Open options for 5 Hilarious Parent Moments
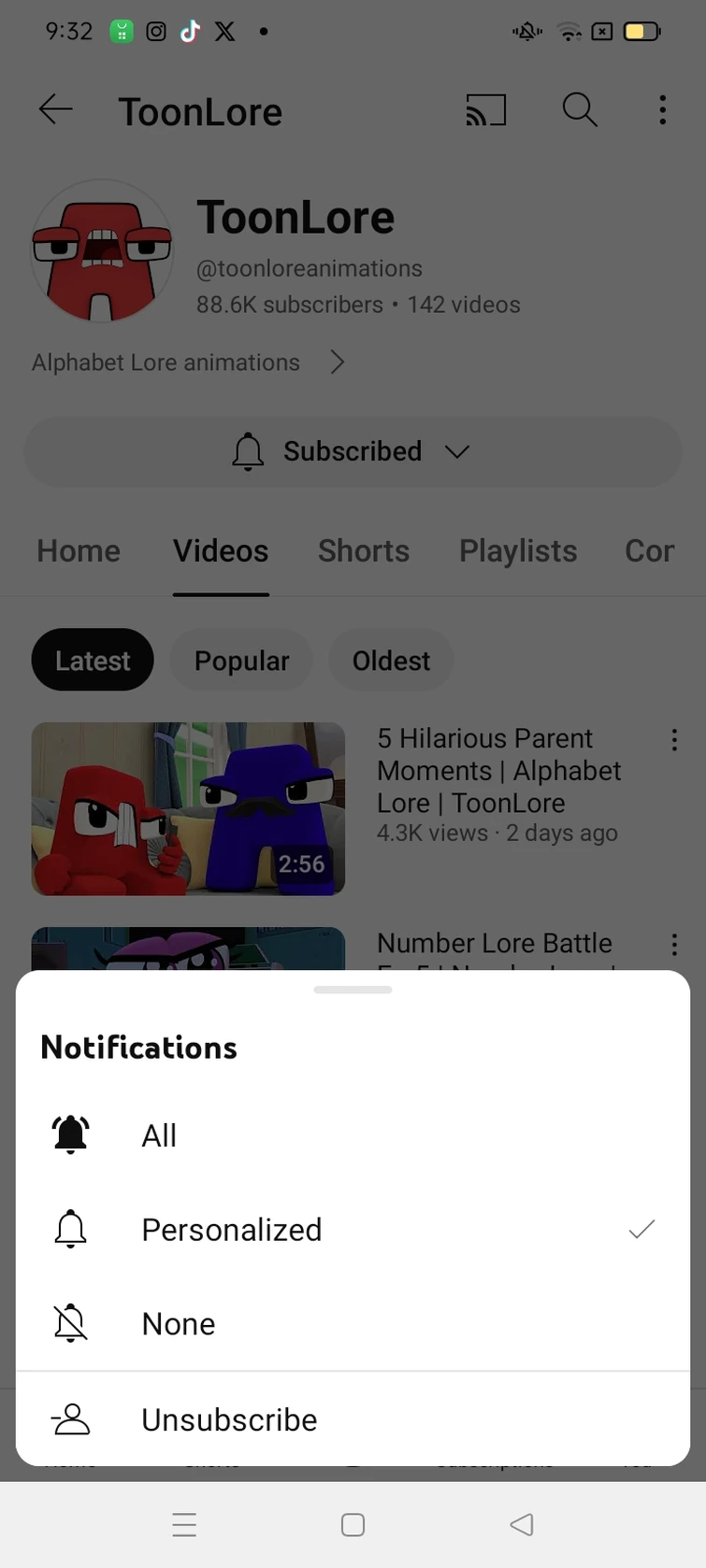Image resolution: width=706 pixels, height=1568 pixels. tap(674, 740)
